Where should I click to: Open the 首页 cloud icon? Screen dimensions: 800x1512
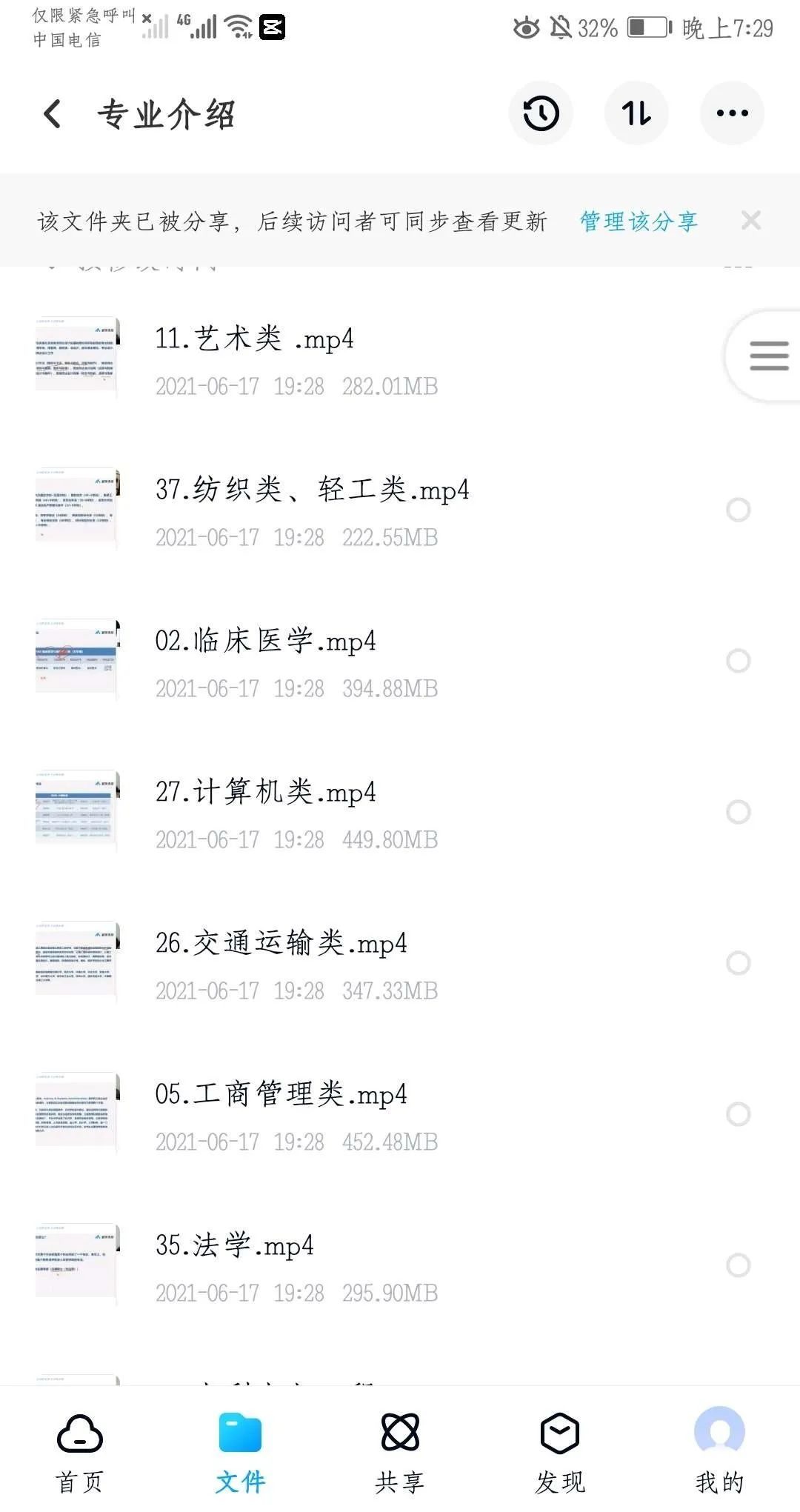[x=80, y=1434]
